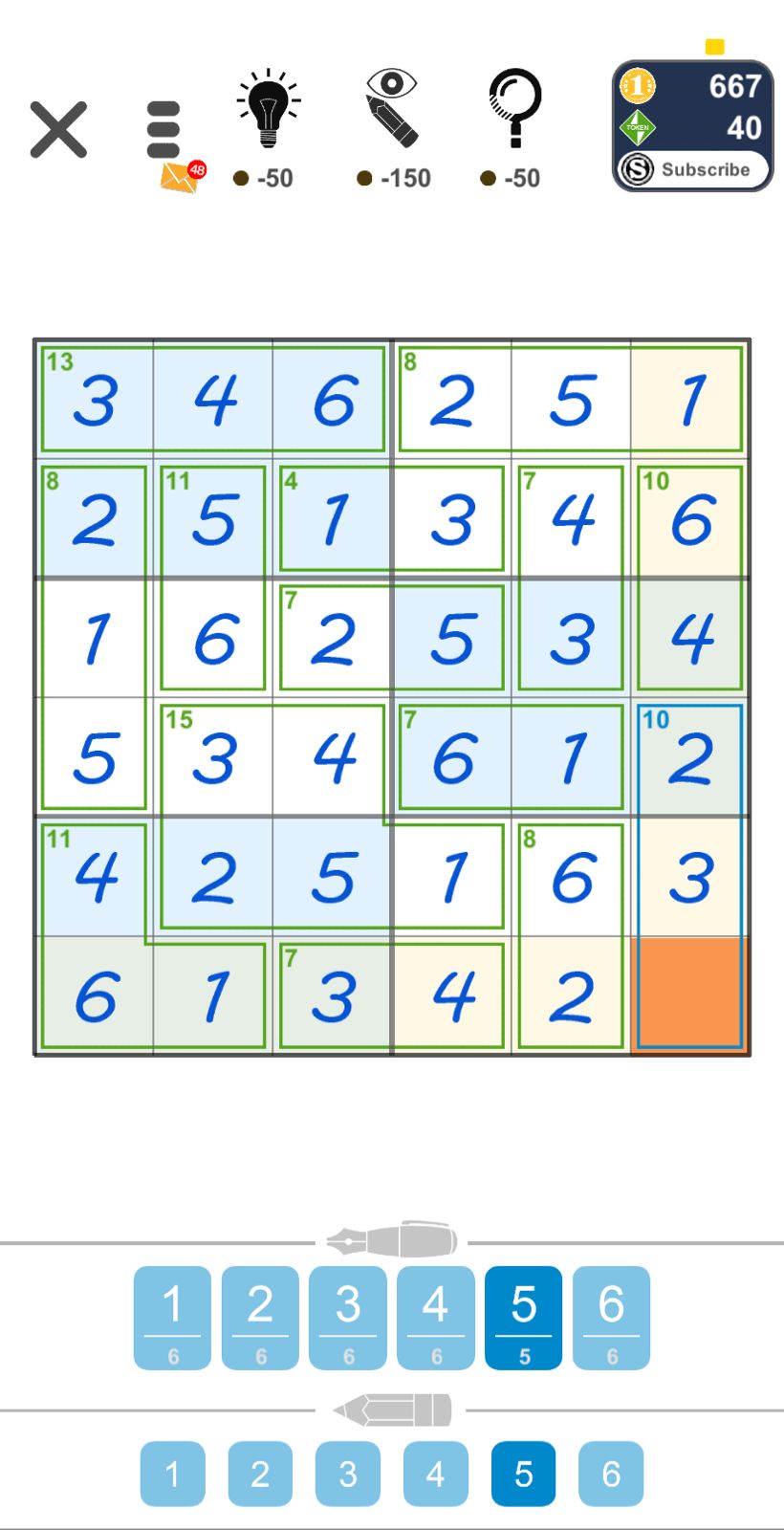784x1530 pixels.
Task: Enter pen number 6
Action: [x=611, y=1317]
